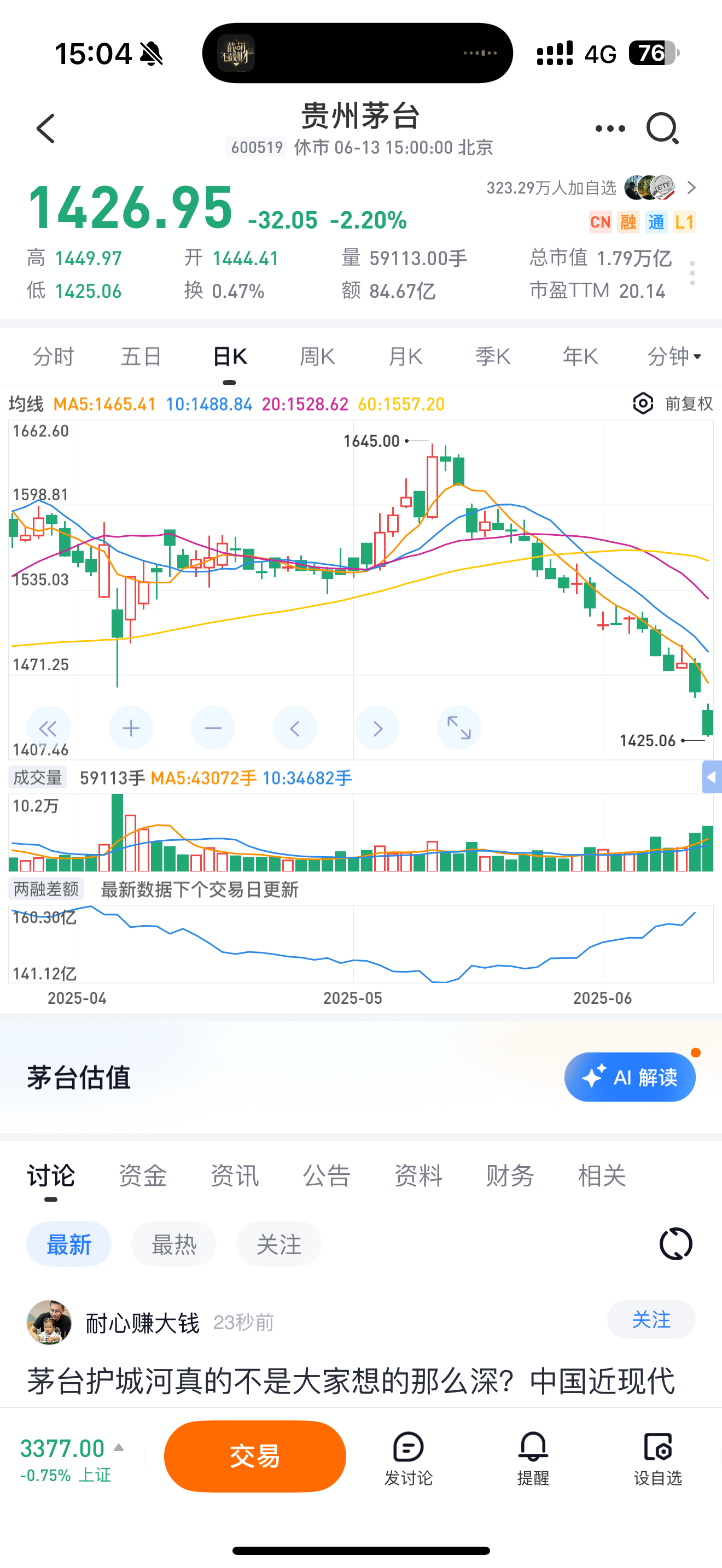Go back using the top-left arrow
The height and width of the screenshot is (1568, 722).
coord(45,128)
